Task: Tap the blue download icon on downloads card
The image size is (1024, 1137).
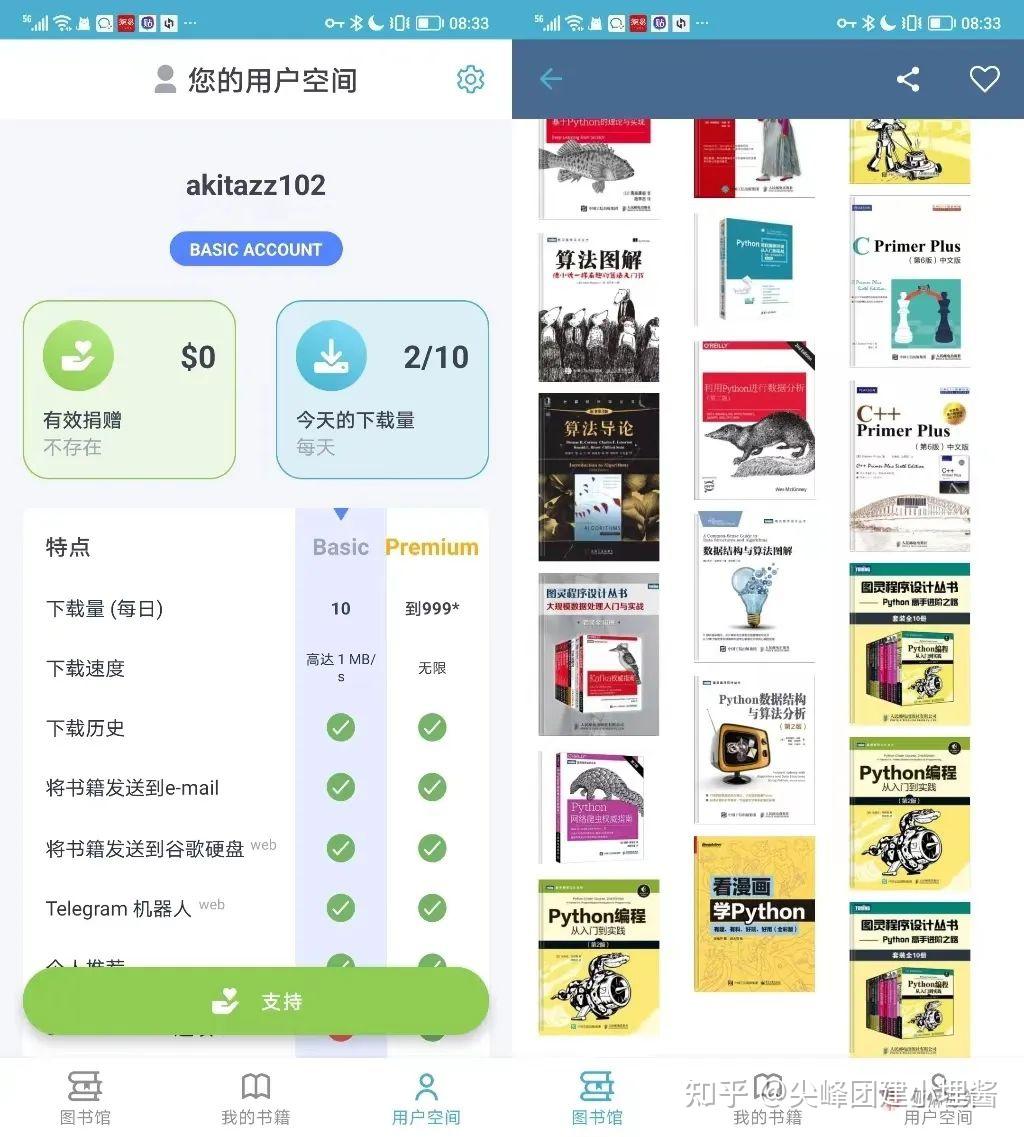Action: pyautogui.click(x=331, y=354)
